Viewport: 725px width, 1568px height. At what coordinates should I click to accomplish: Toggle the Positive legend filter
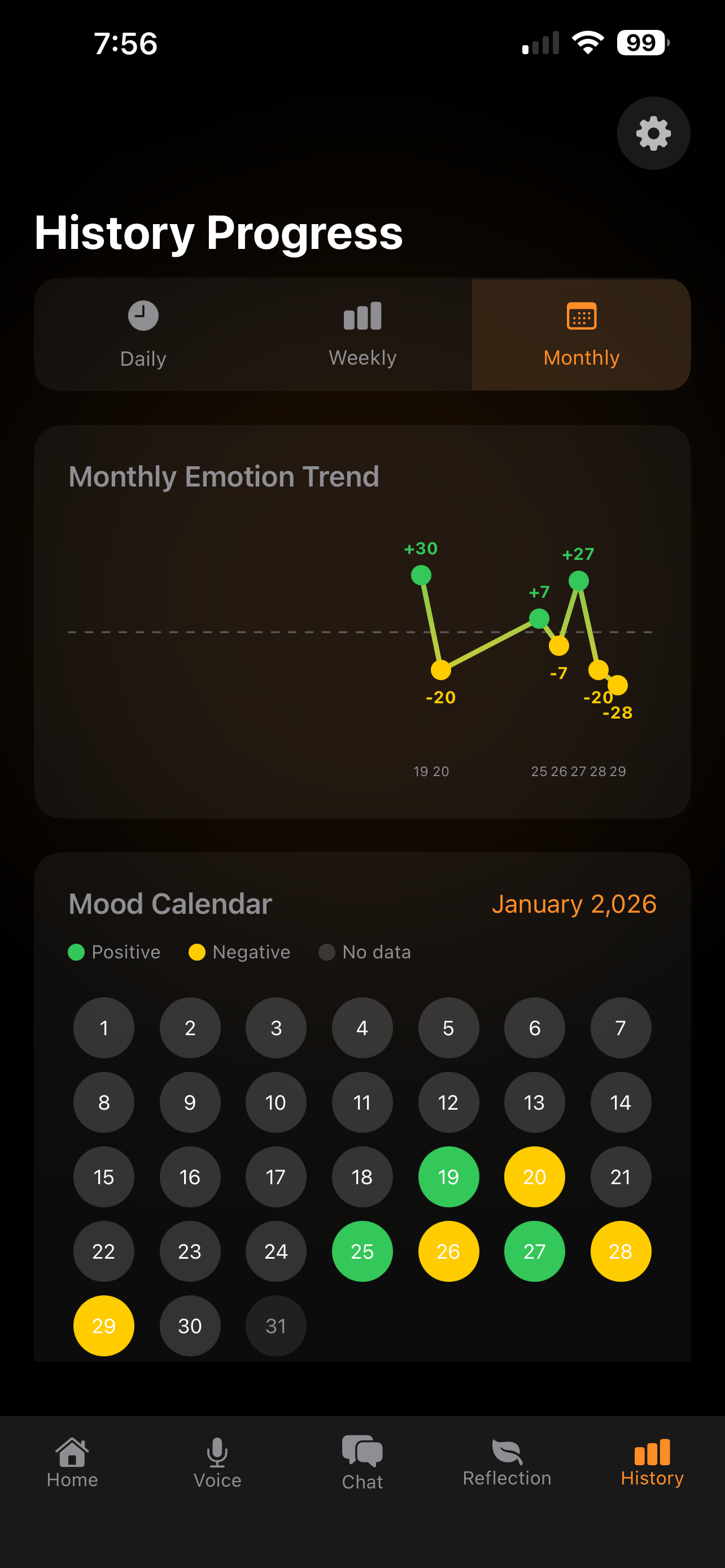point(76,952)
